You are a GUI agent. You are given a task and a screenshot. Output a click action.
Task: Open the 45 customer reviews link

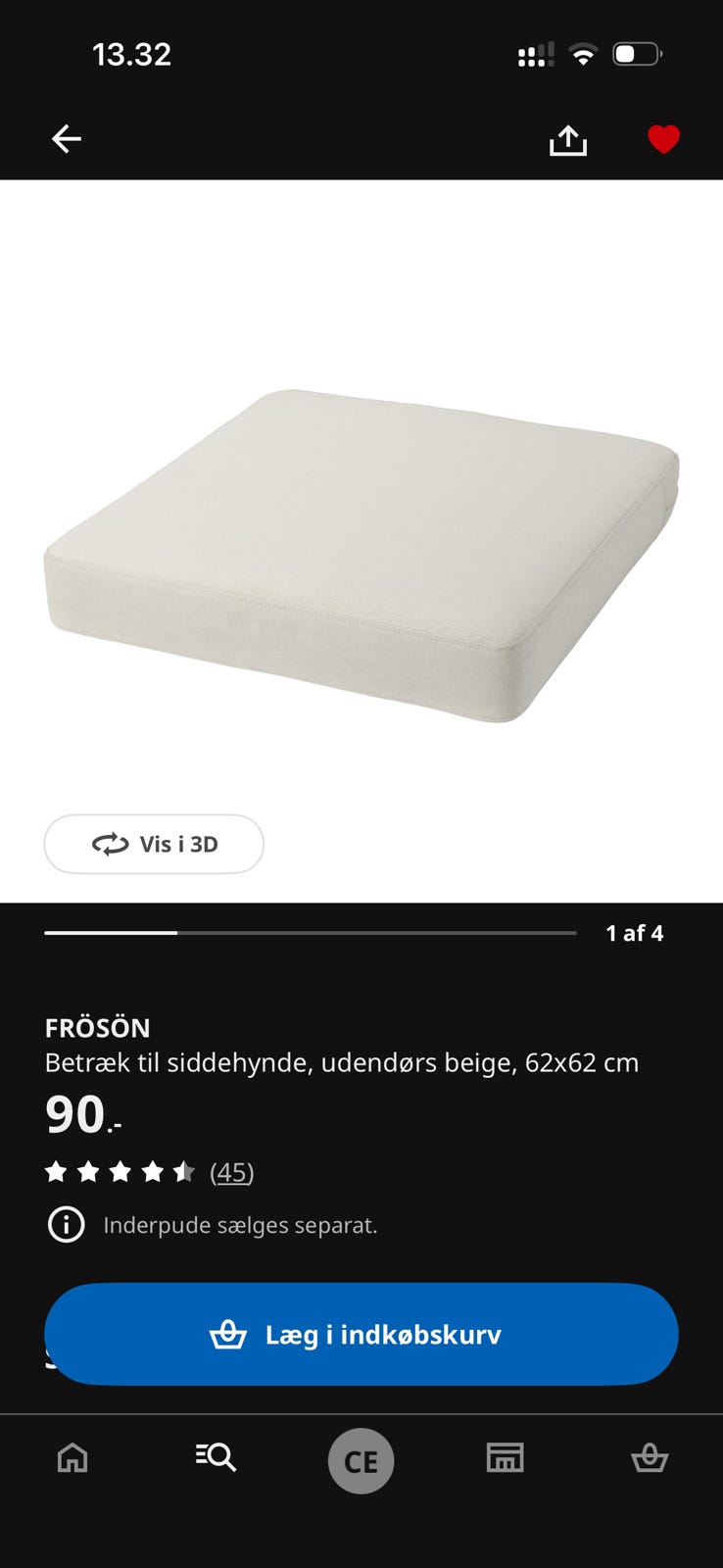(232, 1172)
